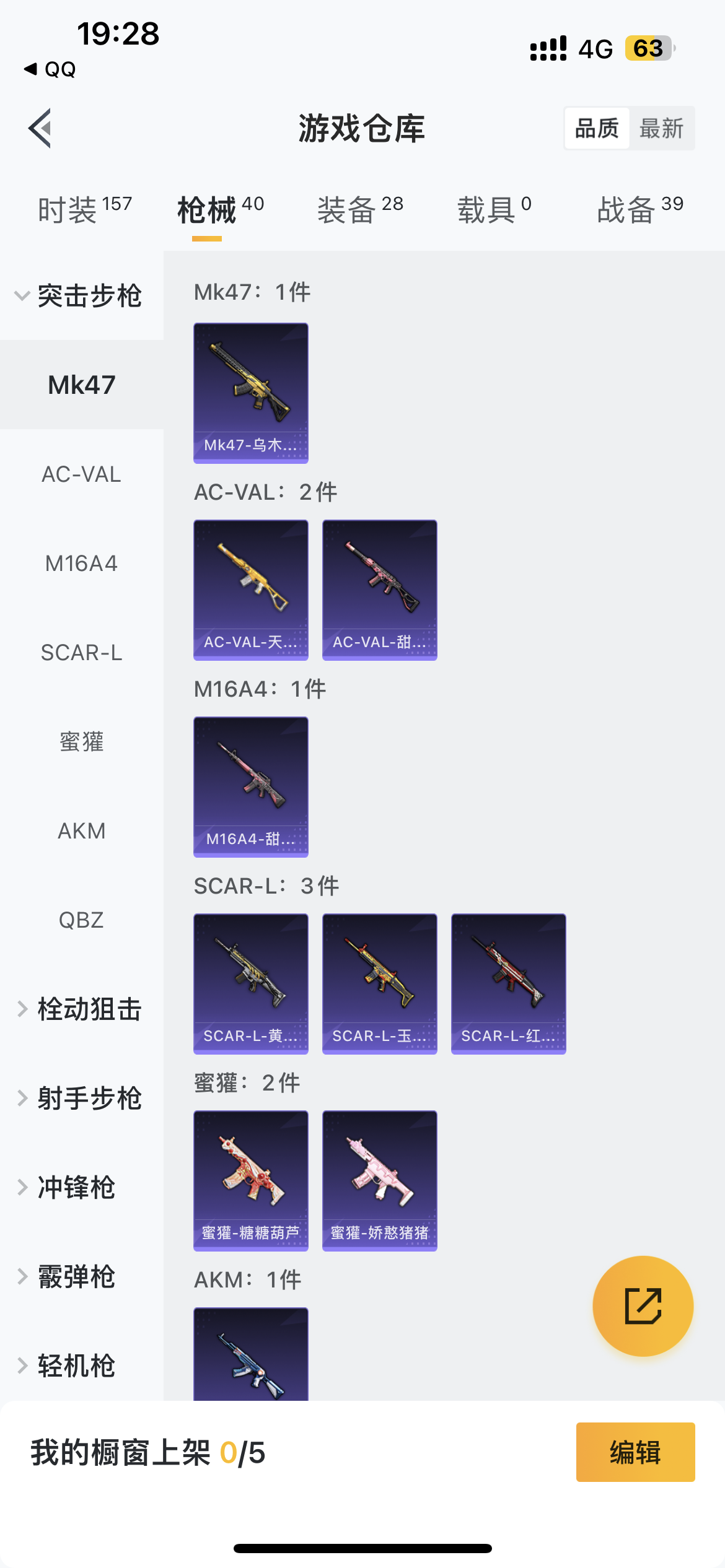Open the 装备 tab

point(360,209)
